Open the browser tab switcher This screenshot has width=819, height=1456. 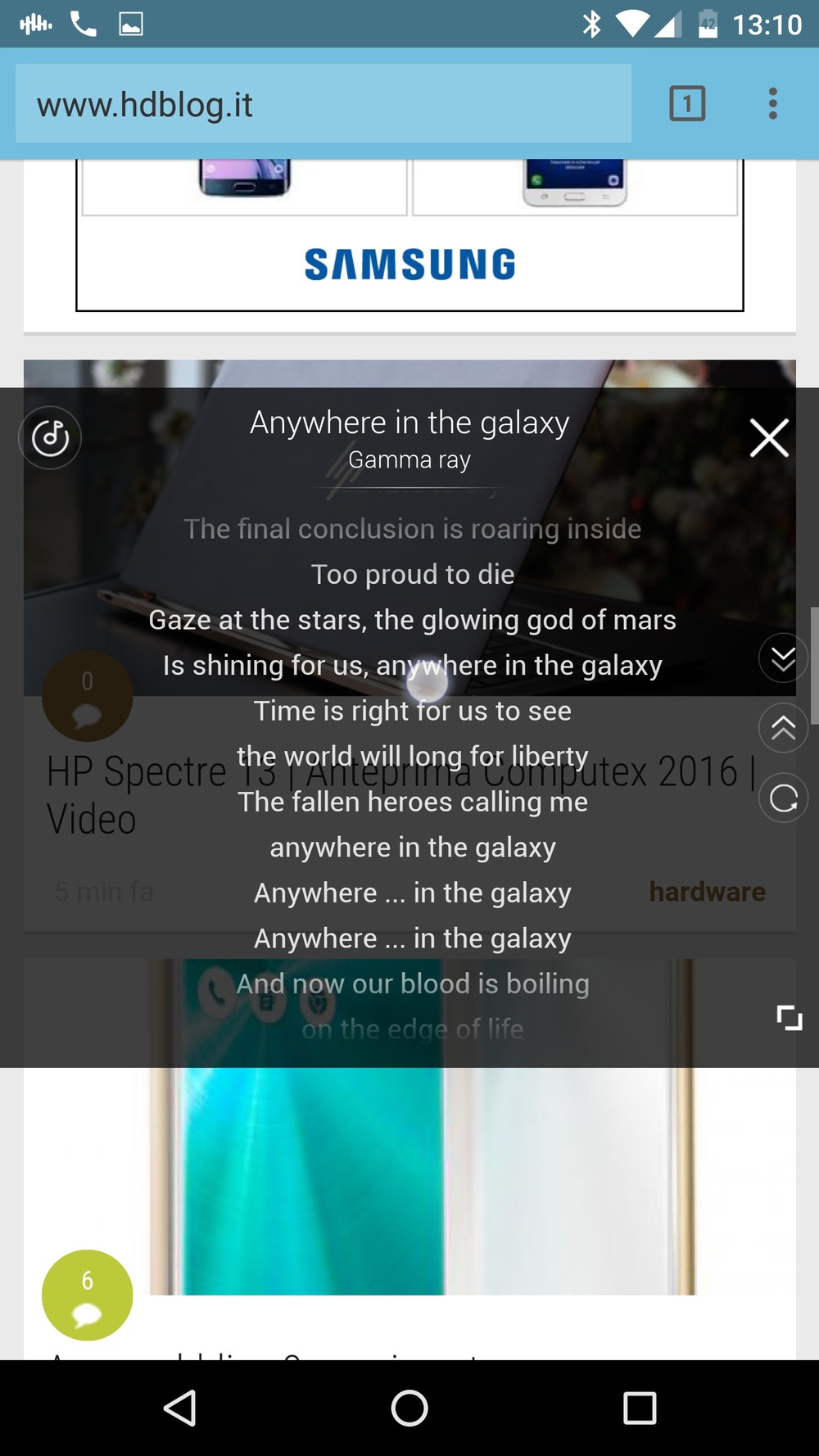pos(687,104)
